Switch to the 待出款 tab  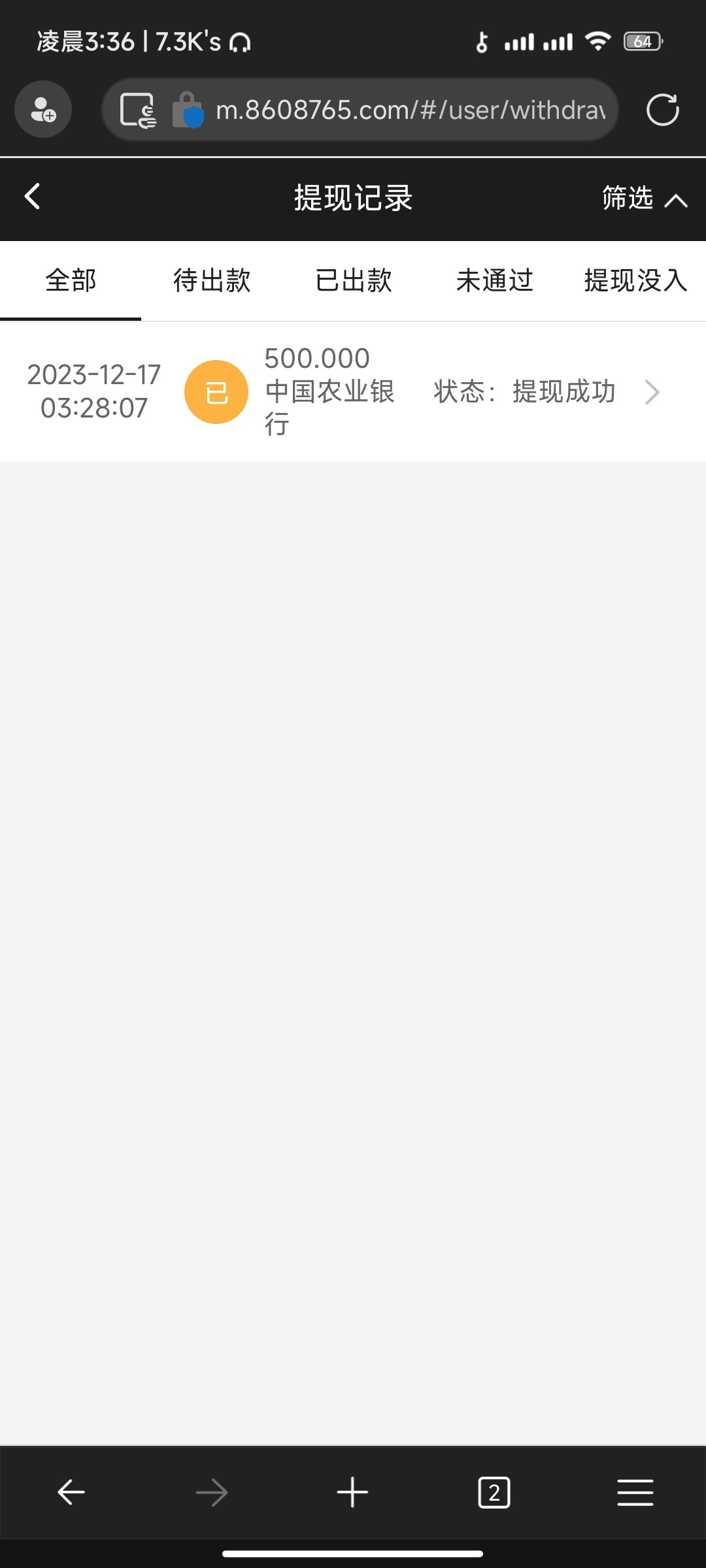[x=212, y=281]
